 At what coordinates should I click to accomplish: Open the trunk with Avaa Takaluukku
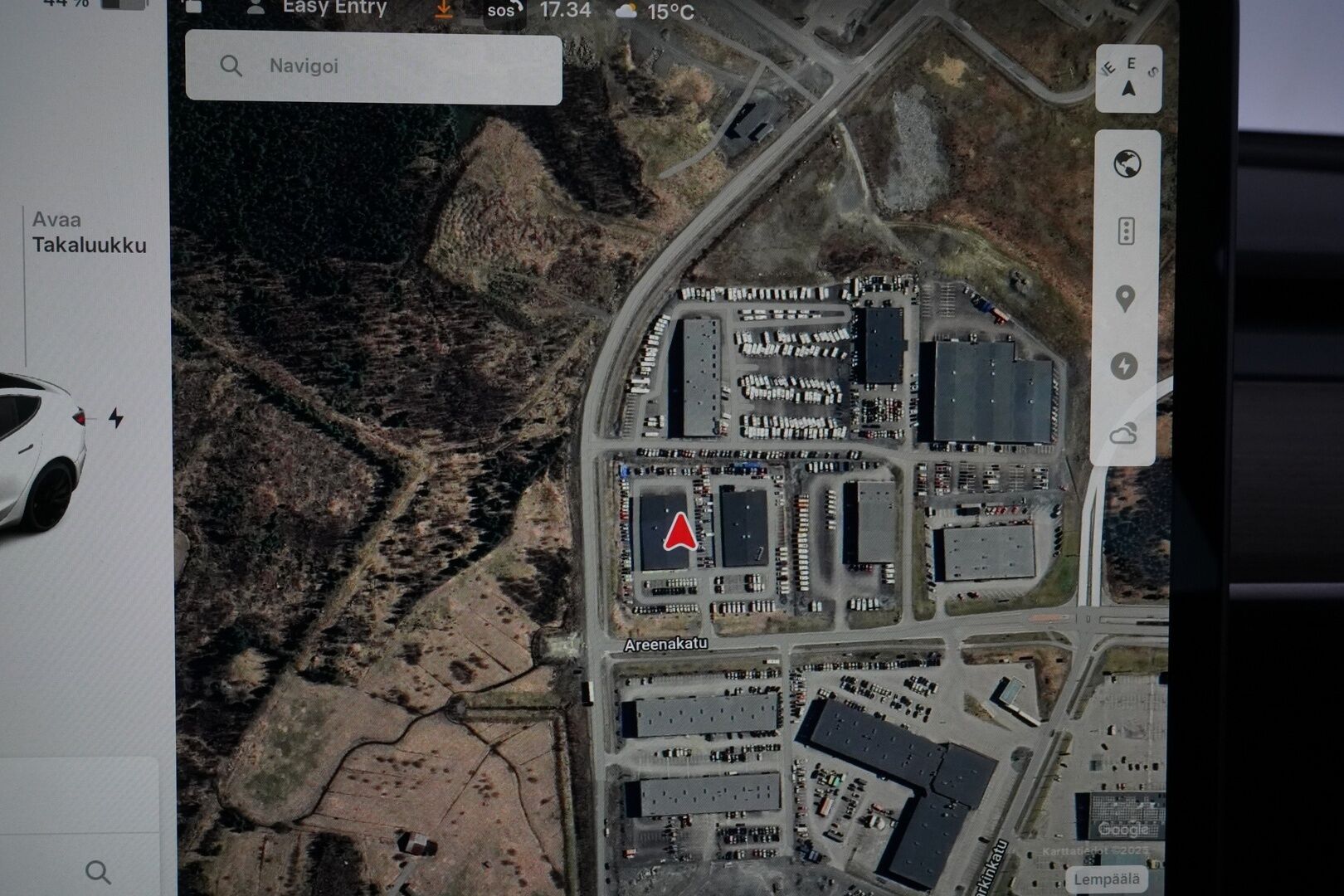point(89,233)
